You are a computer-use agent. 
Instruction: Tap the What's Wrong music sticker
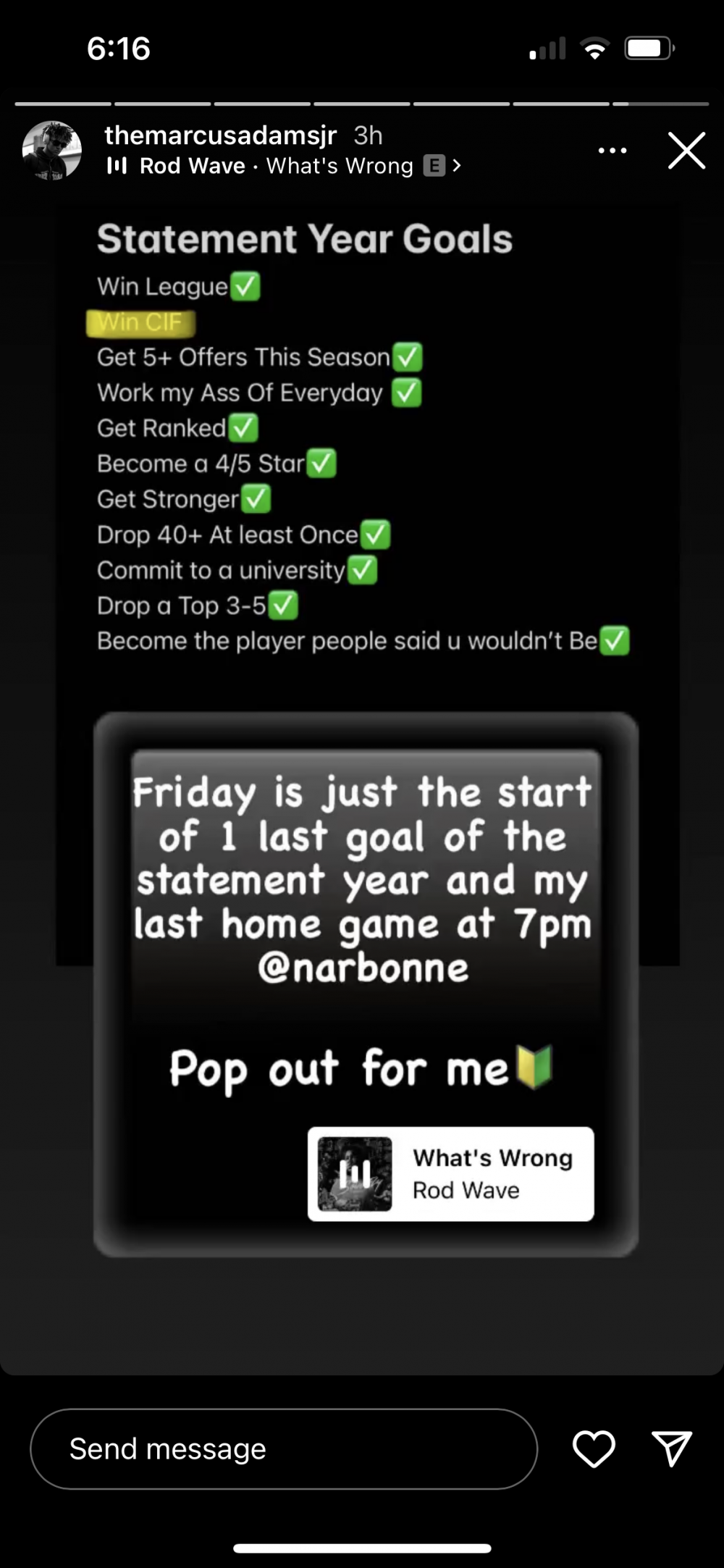450,1173
